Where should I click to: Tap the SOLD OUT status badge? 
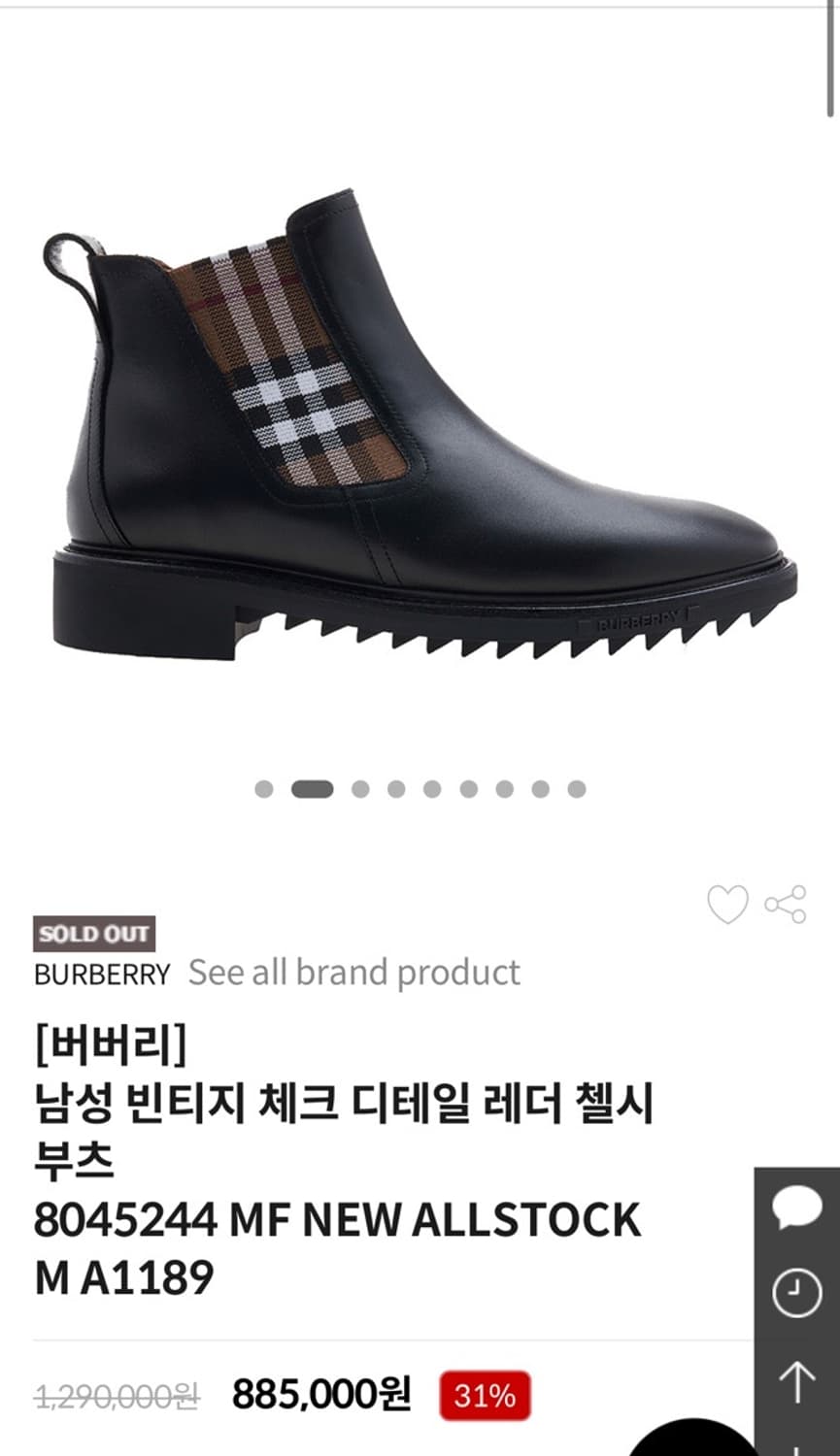tap(93, 934)
